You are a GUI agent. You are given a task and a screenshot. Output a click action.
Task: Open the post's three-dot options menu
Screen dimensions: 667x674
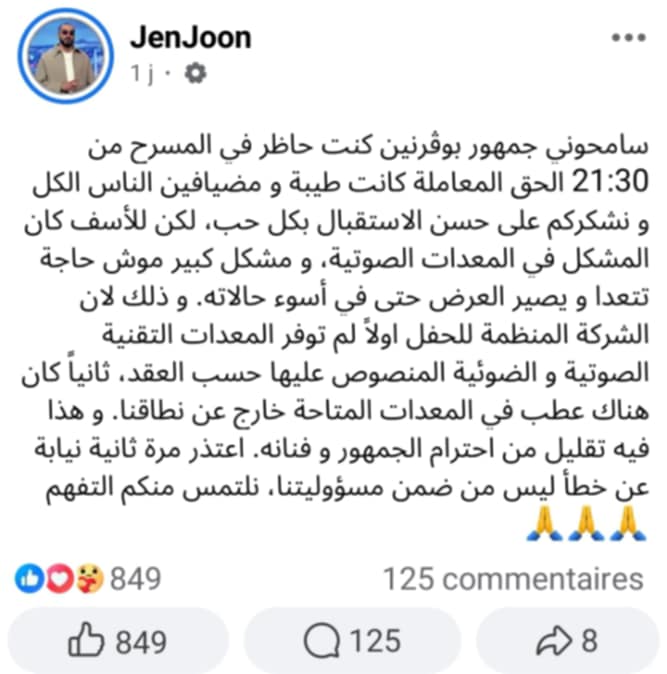pos(627,38)
